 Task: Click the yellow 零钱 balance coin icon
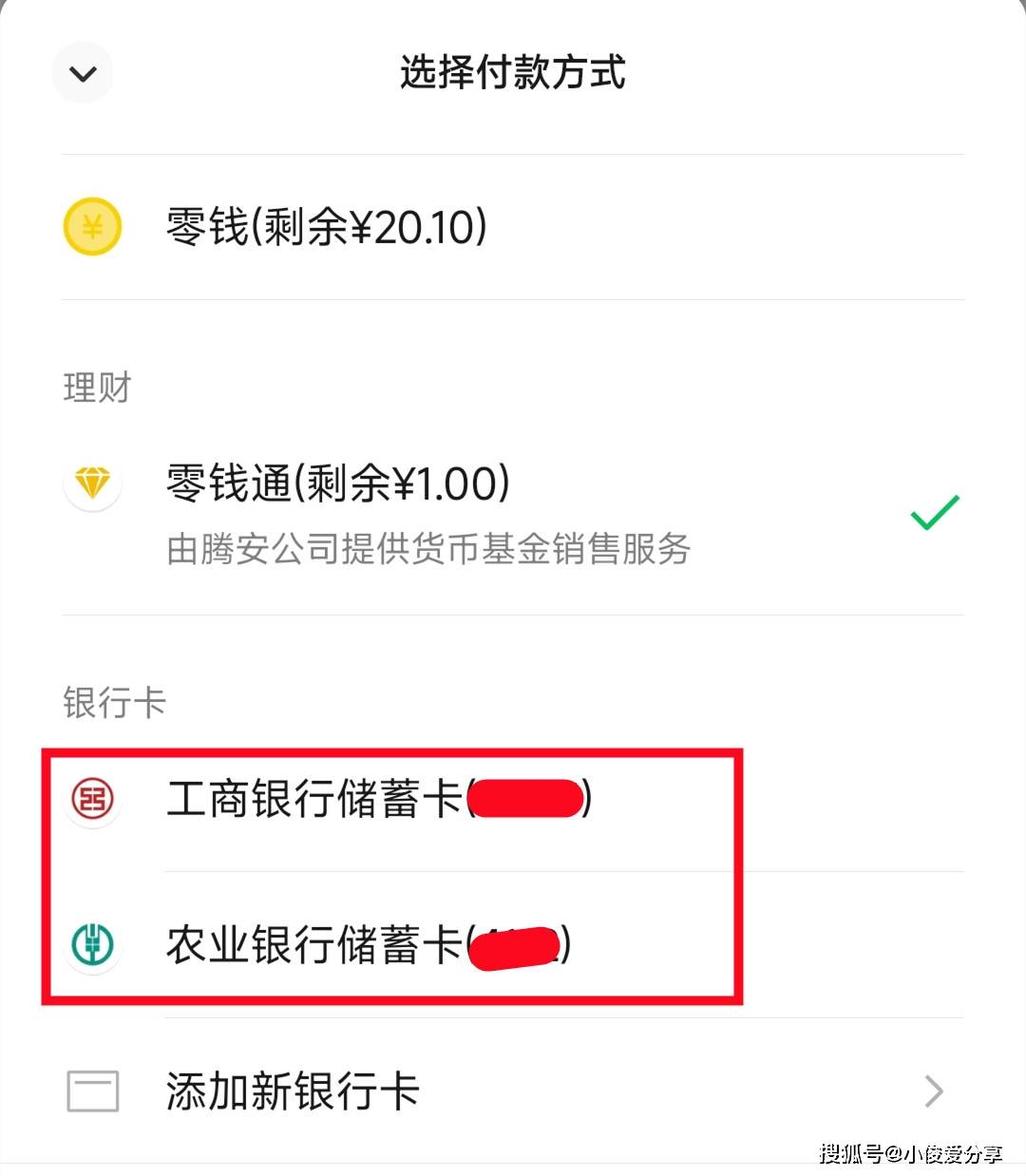coord(92,226)
